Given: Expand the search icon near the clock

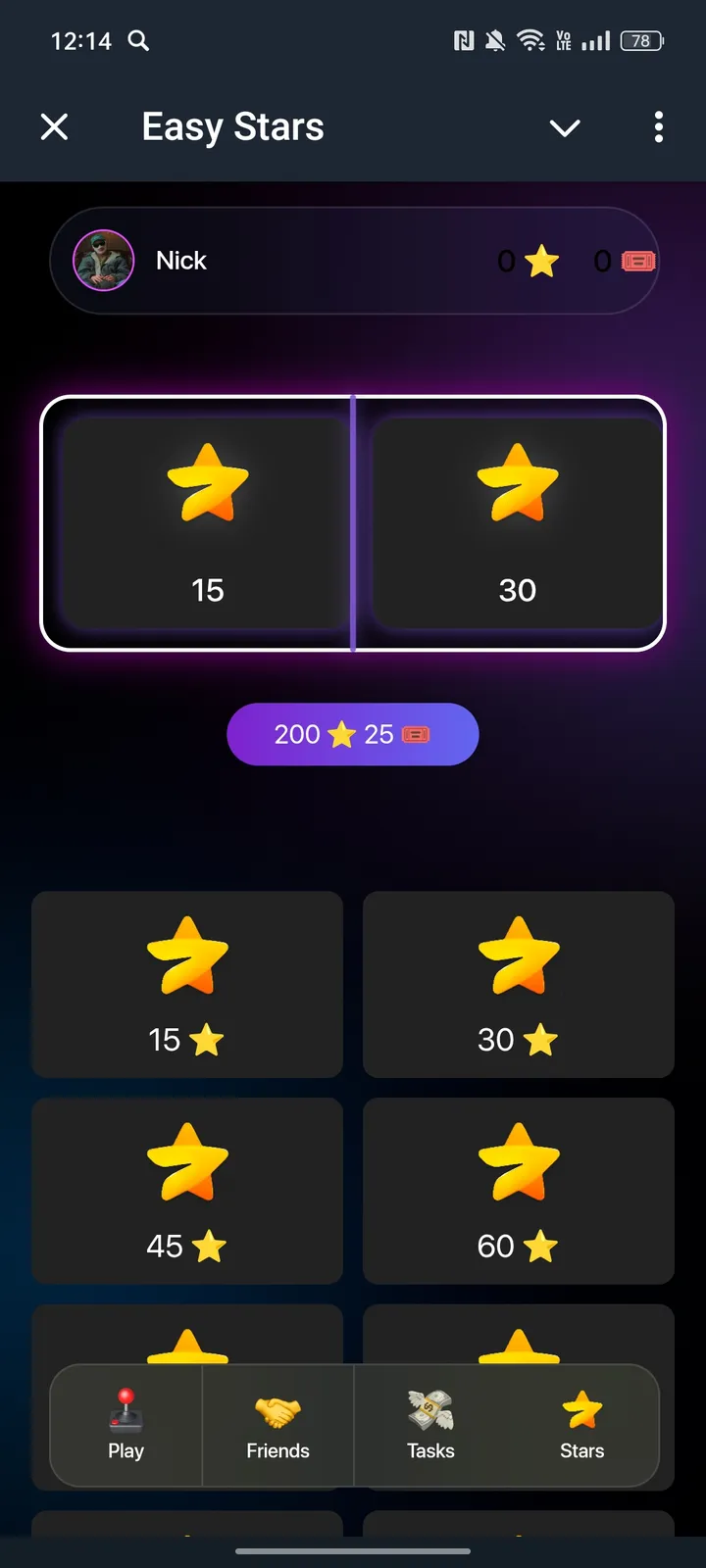Looking at the screenshot, I should [x=137, y=41].
